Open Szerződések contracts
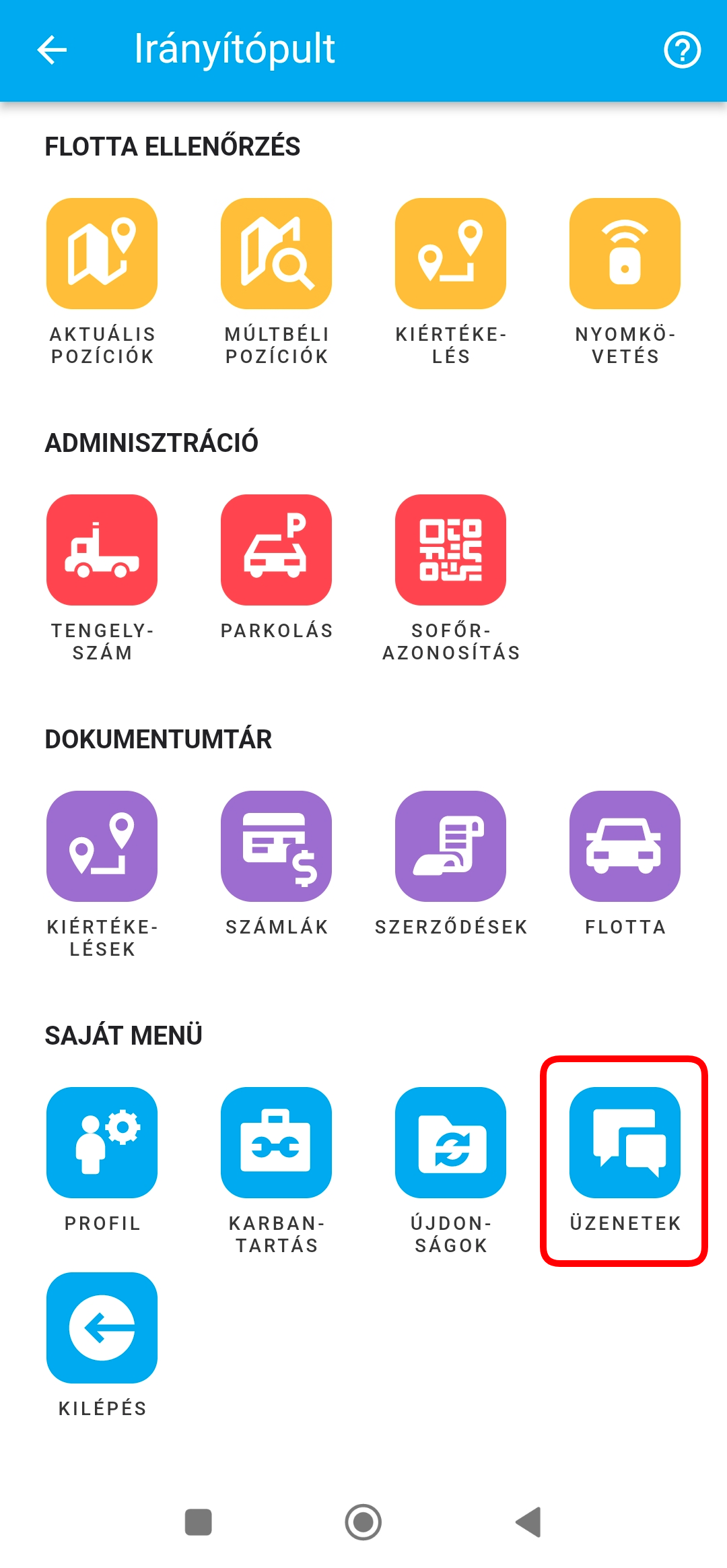The height and width of the screenshot is (1568, 727). [x=450, y=847]
